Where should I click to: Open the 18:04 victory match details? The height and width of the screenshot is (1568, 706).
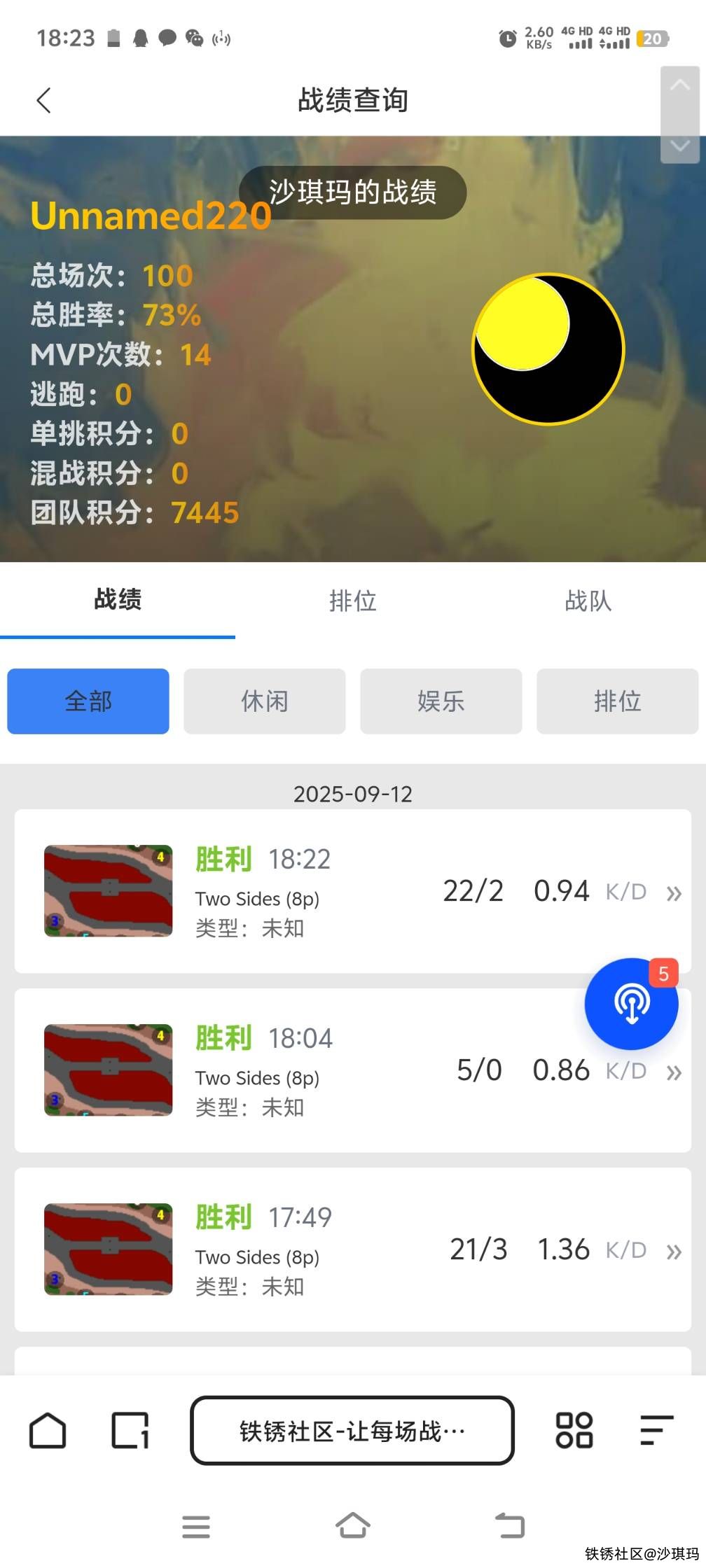click(x=352, y=1070)
